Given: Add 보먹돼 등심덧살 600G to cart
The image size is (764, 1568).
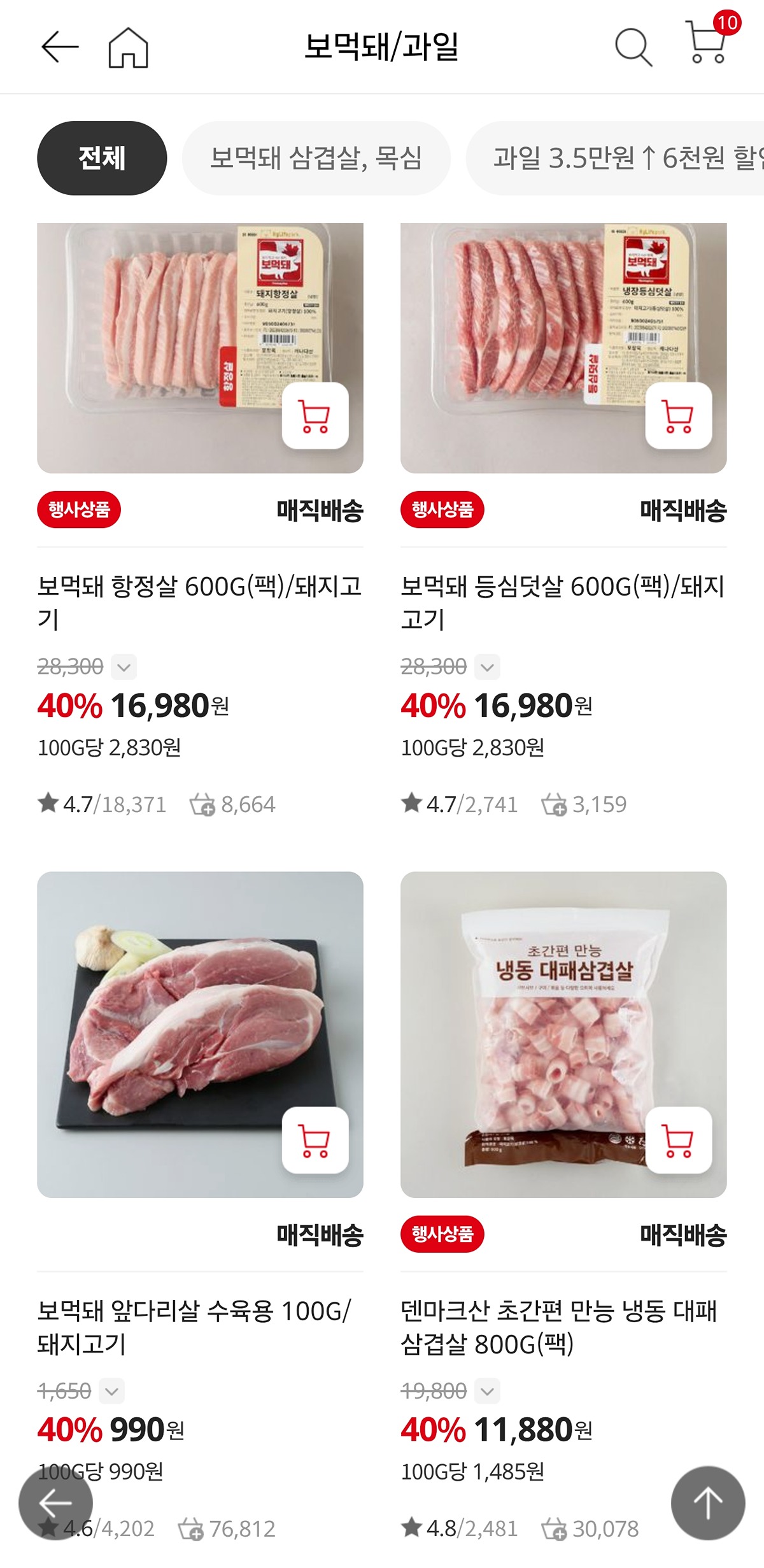Looking at the screenshot, I should pos(678,416).
